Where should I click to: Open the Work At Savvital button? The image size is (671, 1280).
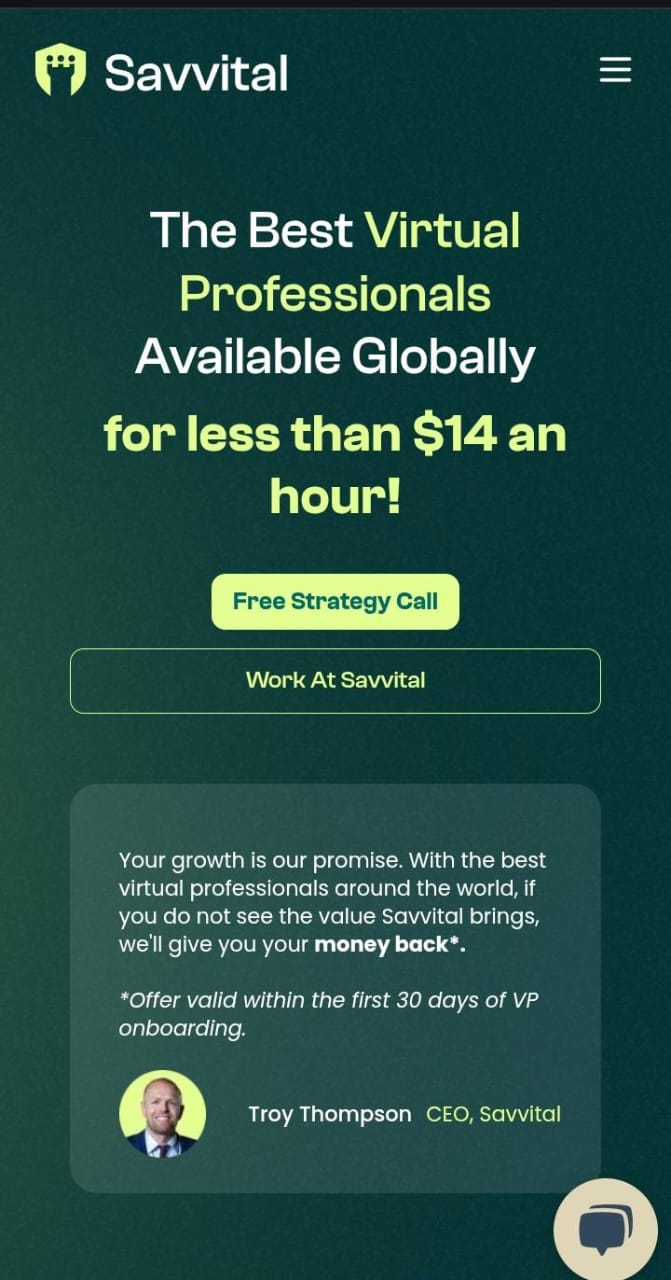[335, 680]
